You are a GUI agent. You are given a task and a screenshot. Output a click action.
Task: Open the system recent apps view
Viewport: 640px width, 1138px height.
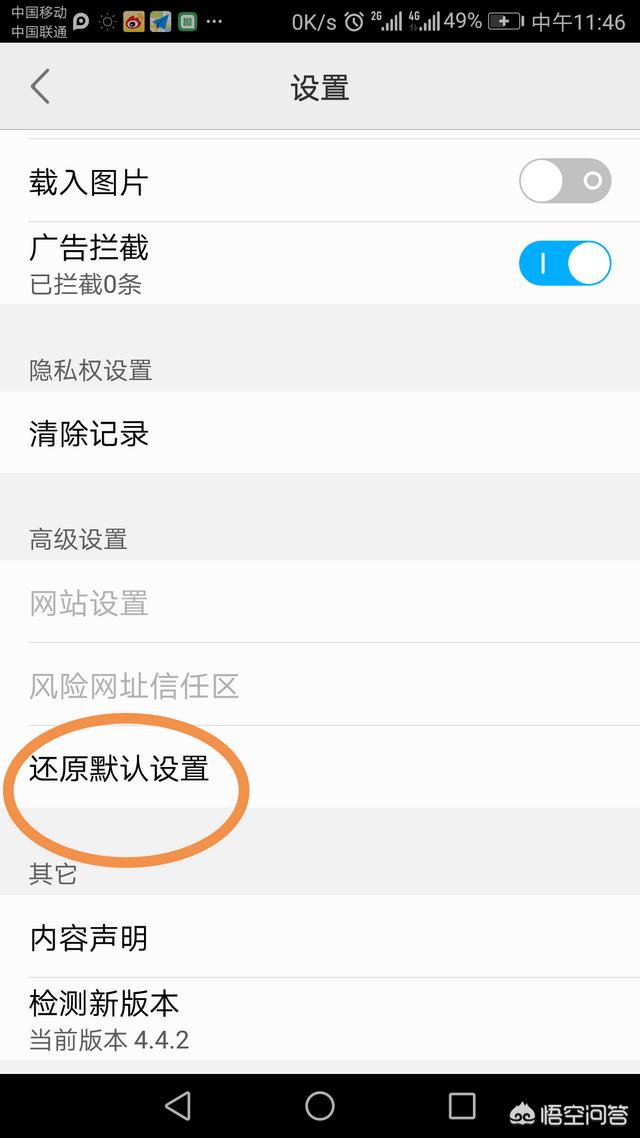[462, 1105]
